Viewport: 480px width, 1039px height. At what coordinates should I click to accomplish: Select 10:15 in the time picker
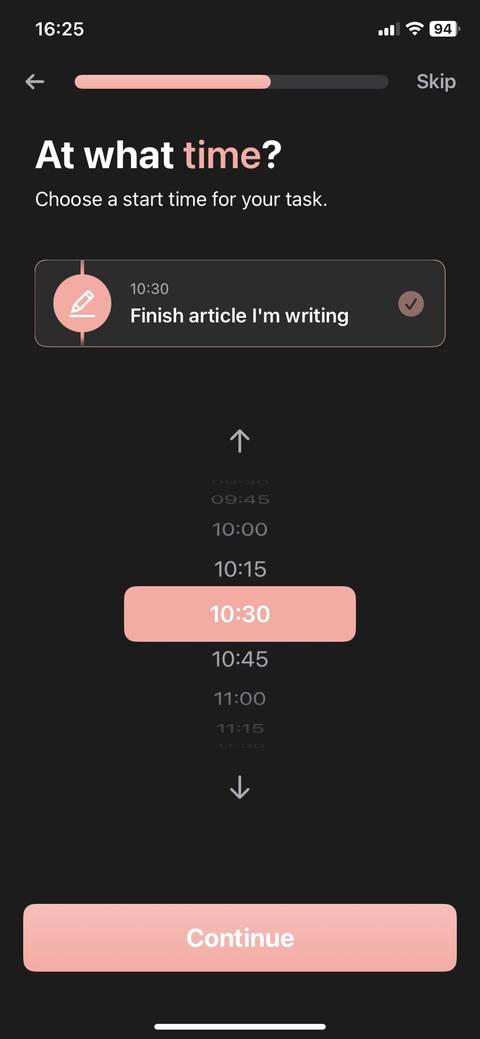click(240, 569)
